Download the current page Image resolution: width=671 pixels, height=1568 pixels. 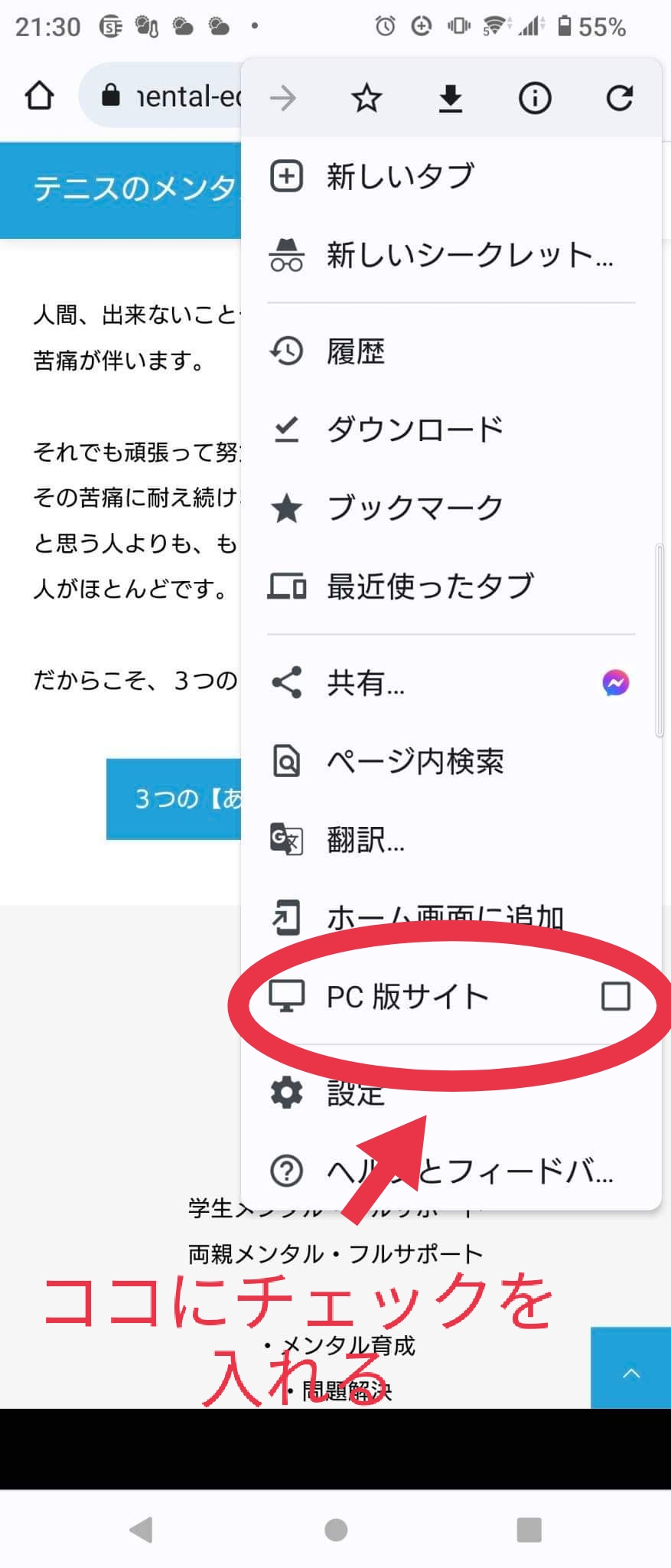pyautogui.click(x=451, y=98)
